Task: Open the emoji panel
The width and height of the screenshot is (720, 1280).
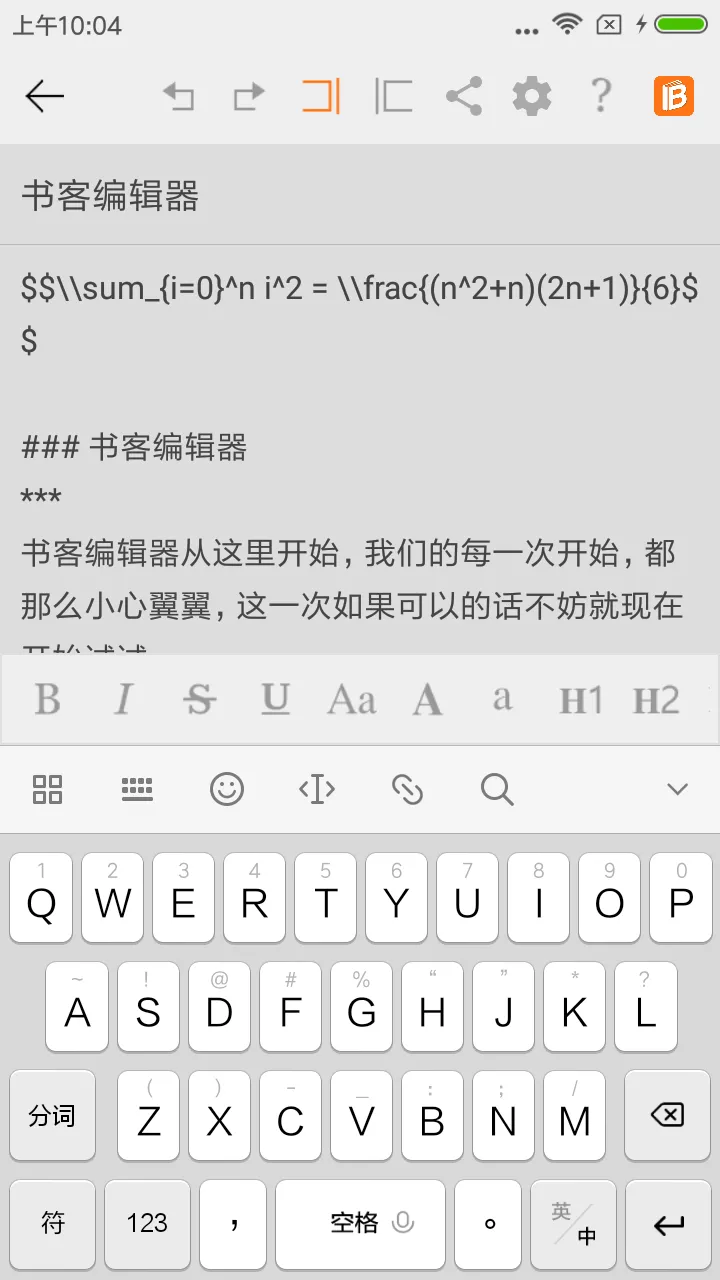Action: pos(227,789)
